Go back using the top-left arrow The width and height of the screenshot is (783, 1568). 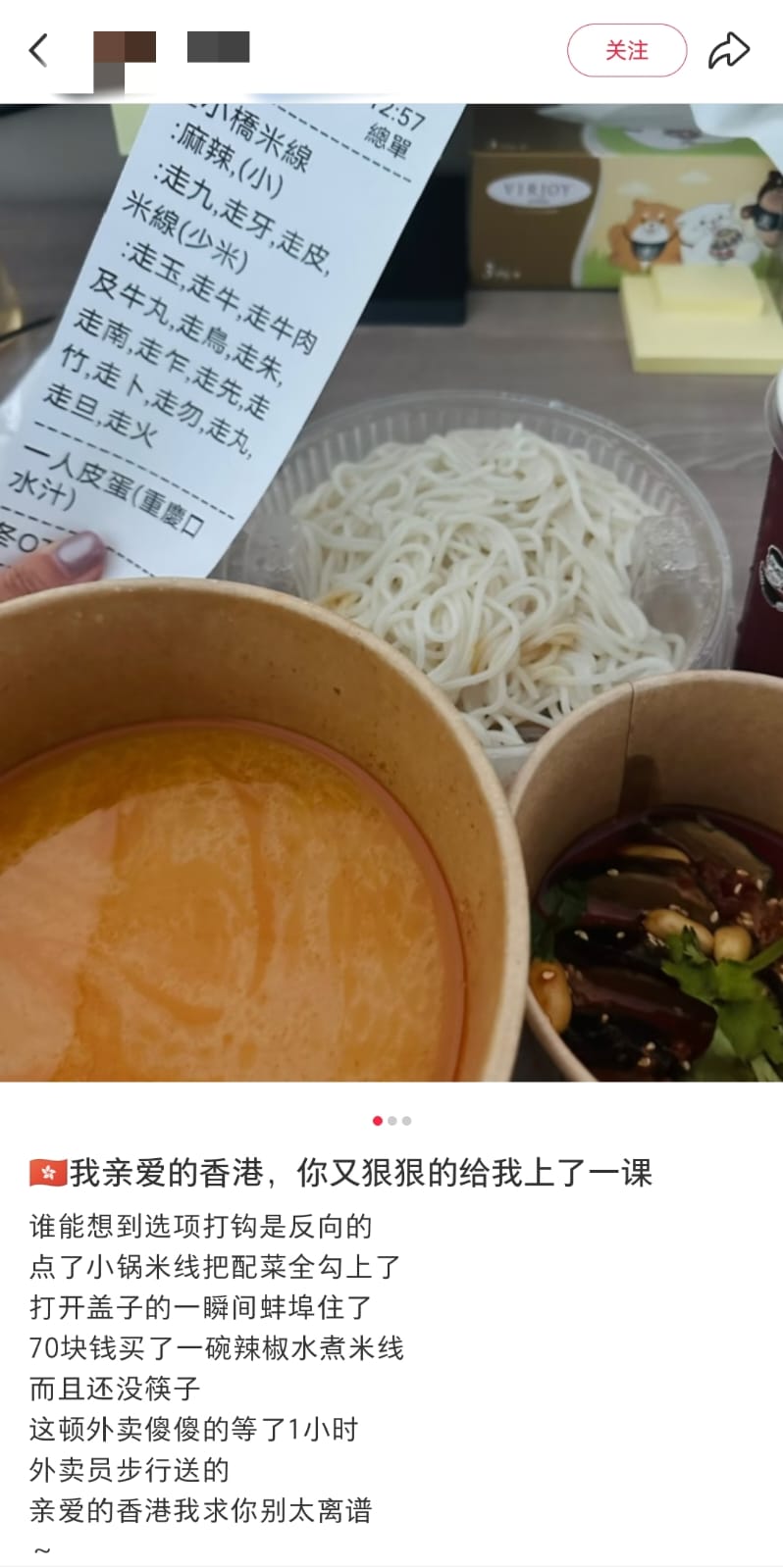point(39,50)
